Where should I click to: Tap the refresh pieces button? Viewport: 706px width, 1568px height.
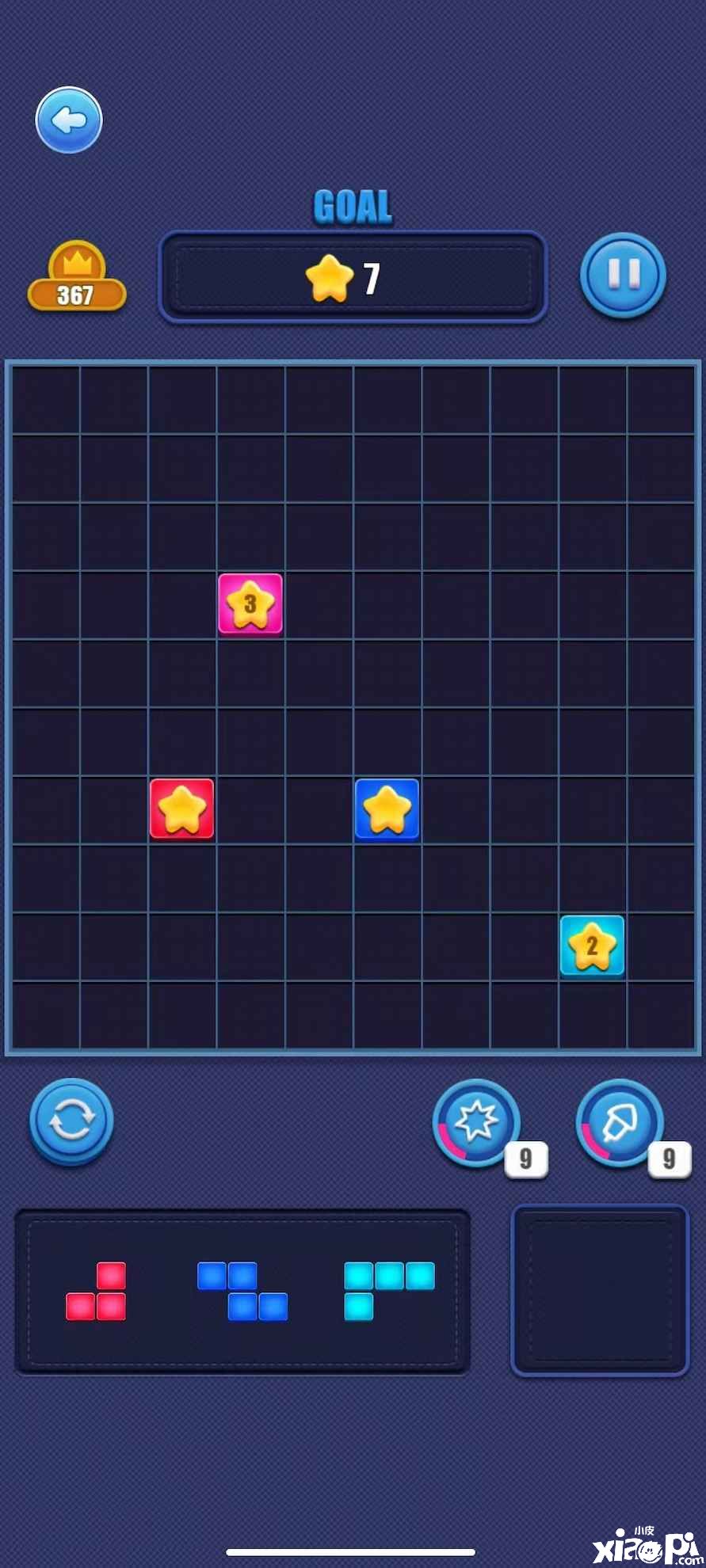pyautogui.click(x=71, y=1121)
